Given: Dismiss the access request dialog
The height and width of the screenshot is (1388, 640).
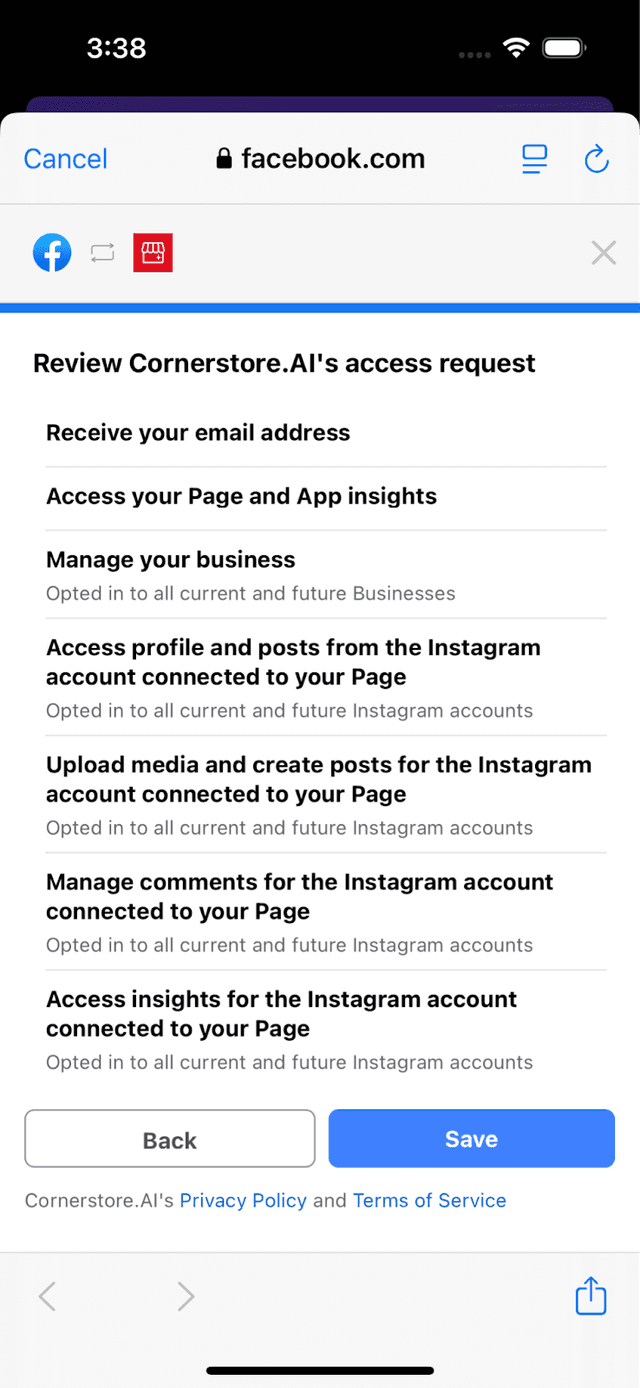Looking at the screenshot, I should pos(603,253).
